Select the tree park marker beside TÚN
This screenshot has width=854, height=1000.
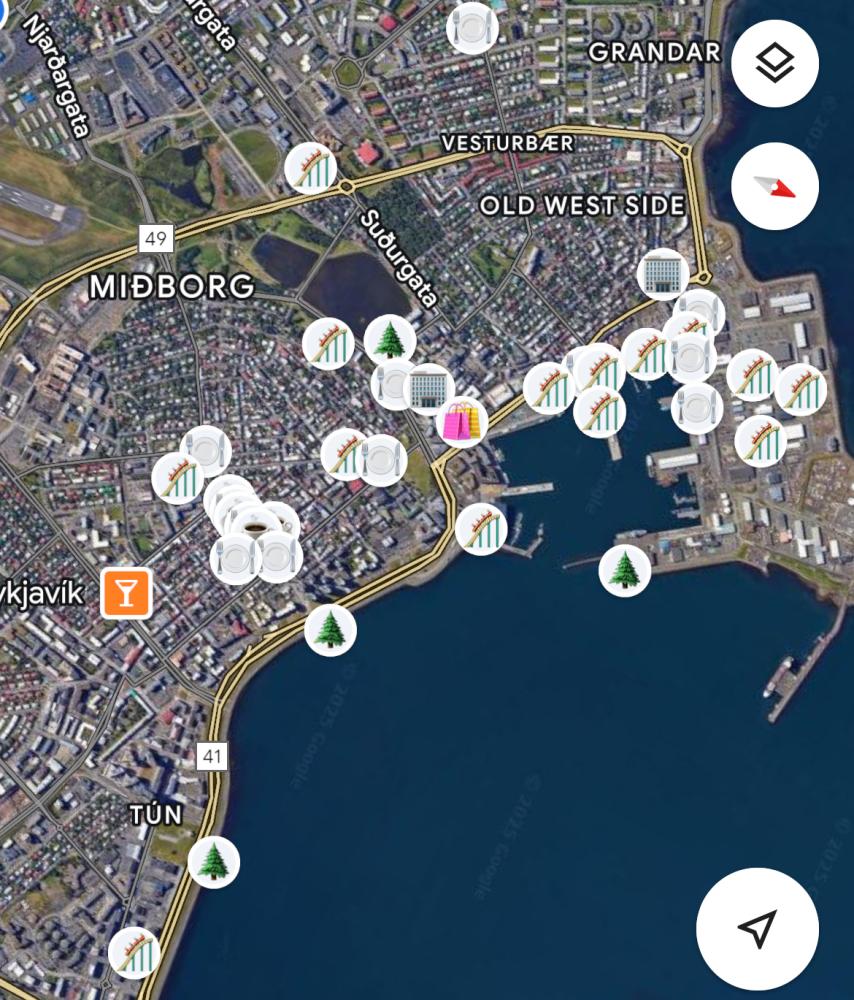pos(214,861)
